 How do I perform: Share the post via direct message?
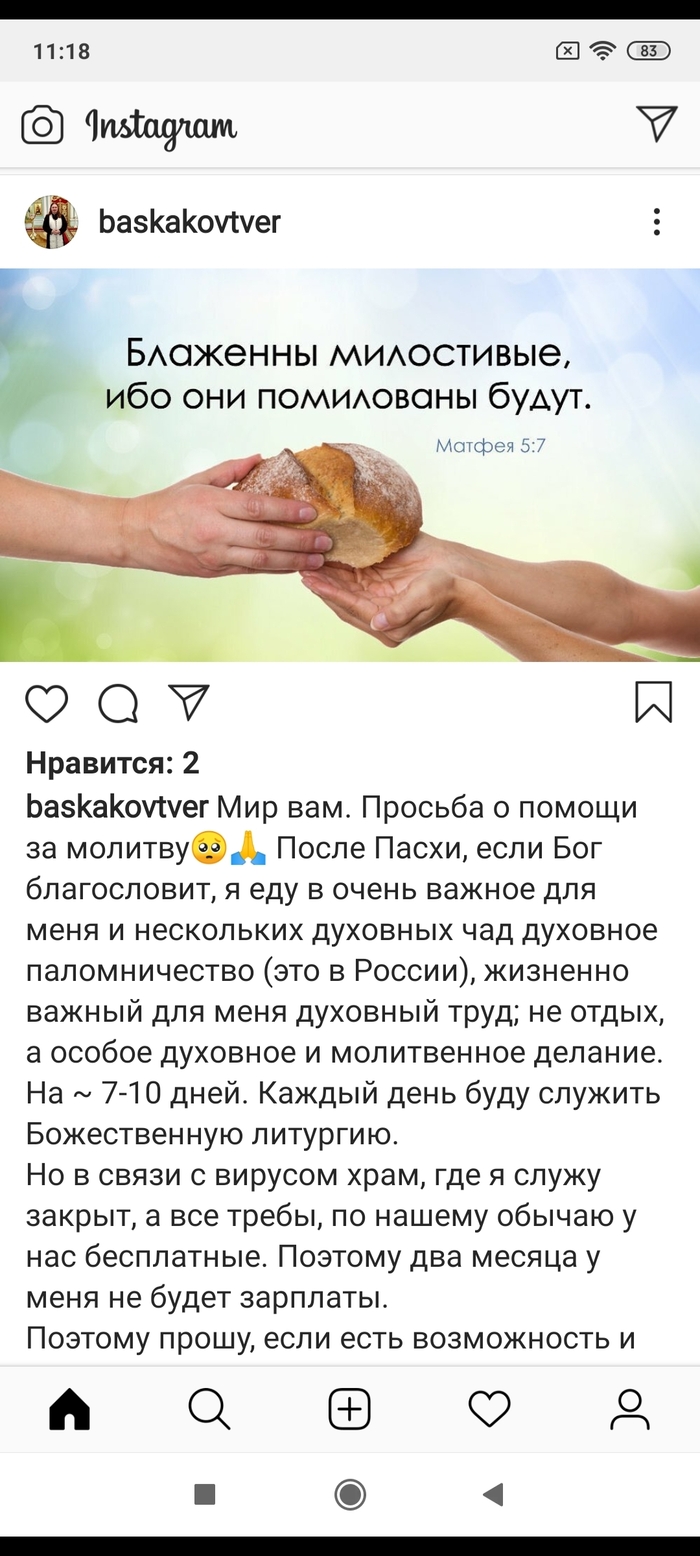point(189,702)
